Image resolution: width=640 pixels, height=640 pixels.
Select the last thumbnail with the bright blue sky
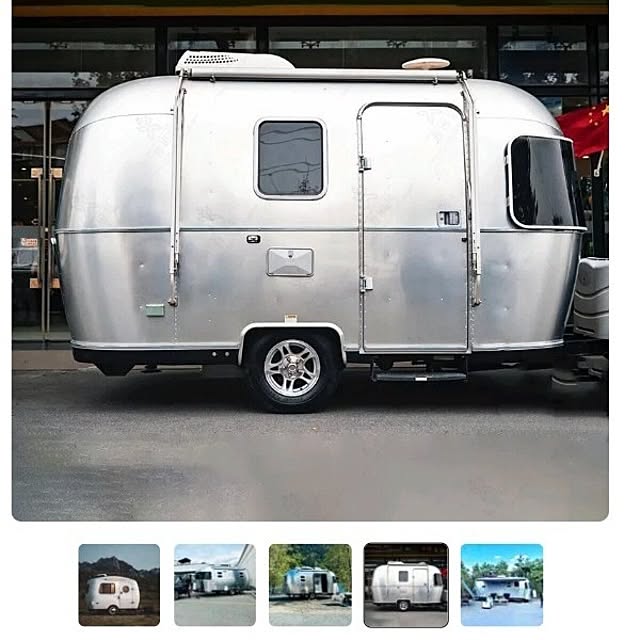(502, 585)
